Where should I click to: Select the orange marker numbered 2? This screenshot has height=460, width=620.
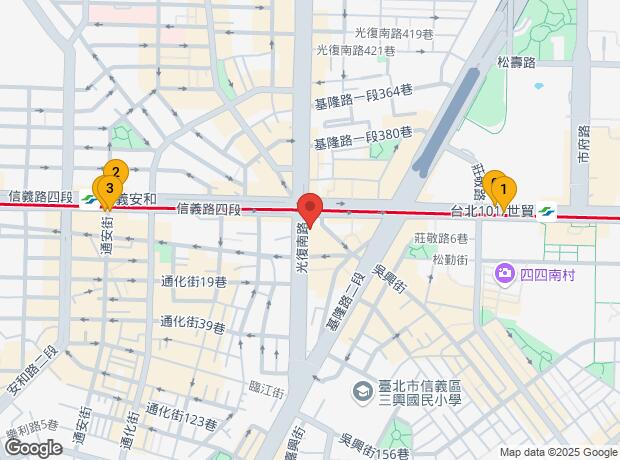(116, 171)
